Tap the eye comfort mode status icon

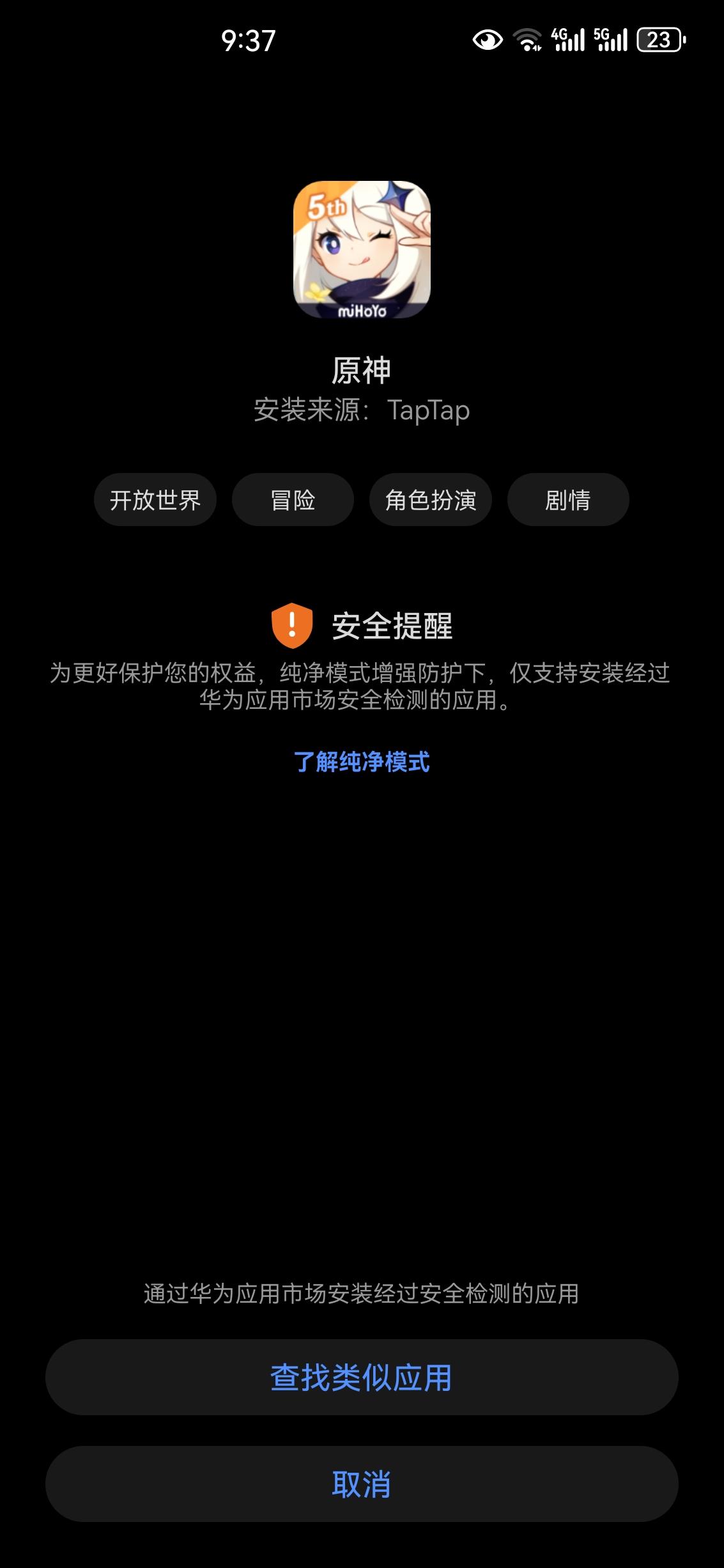(x=486, y=40)
